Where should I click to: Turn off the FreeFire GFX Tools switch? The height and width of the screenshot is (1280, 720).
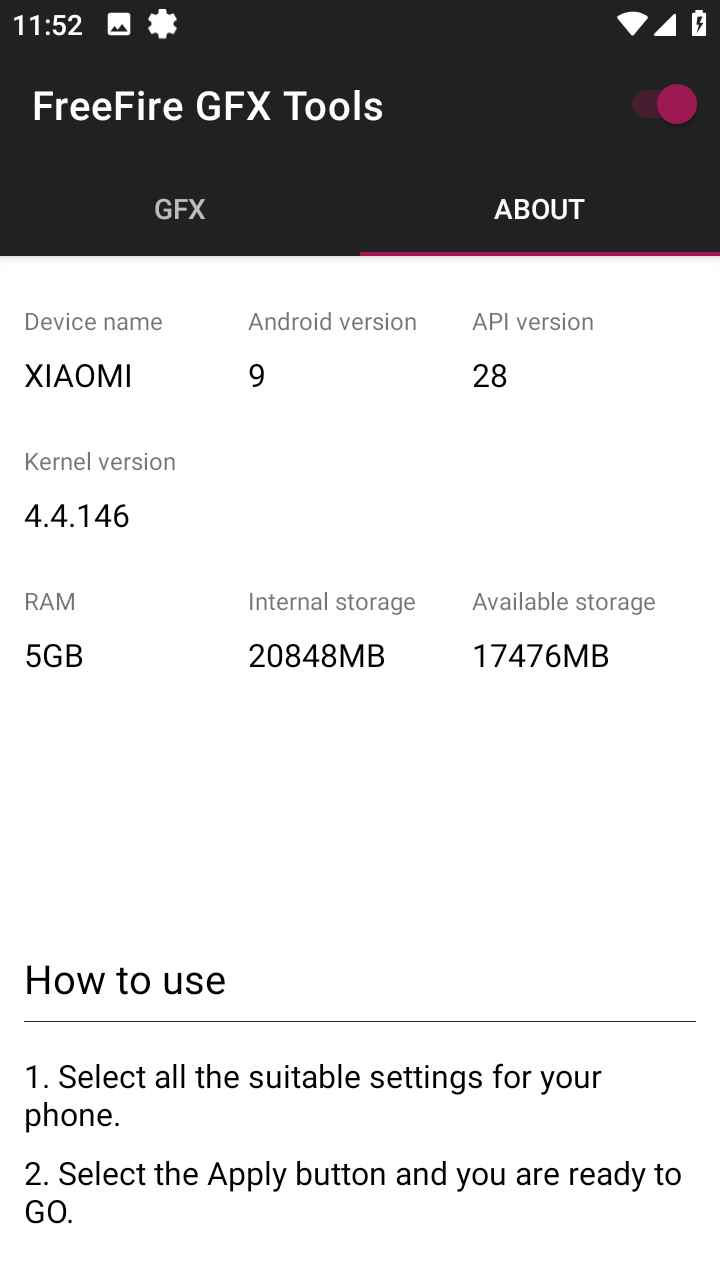coord(664,105)
